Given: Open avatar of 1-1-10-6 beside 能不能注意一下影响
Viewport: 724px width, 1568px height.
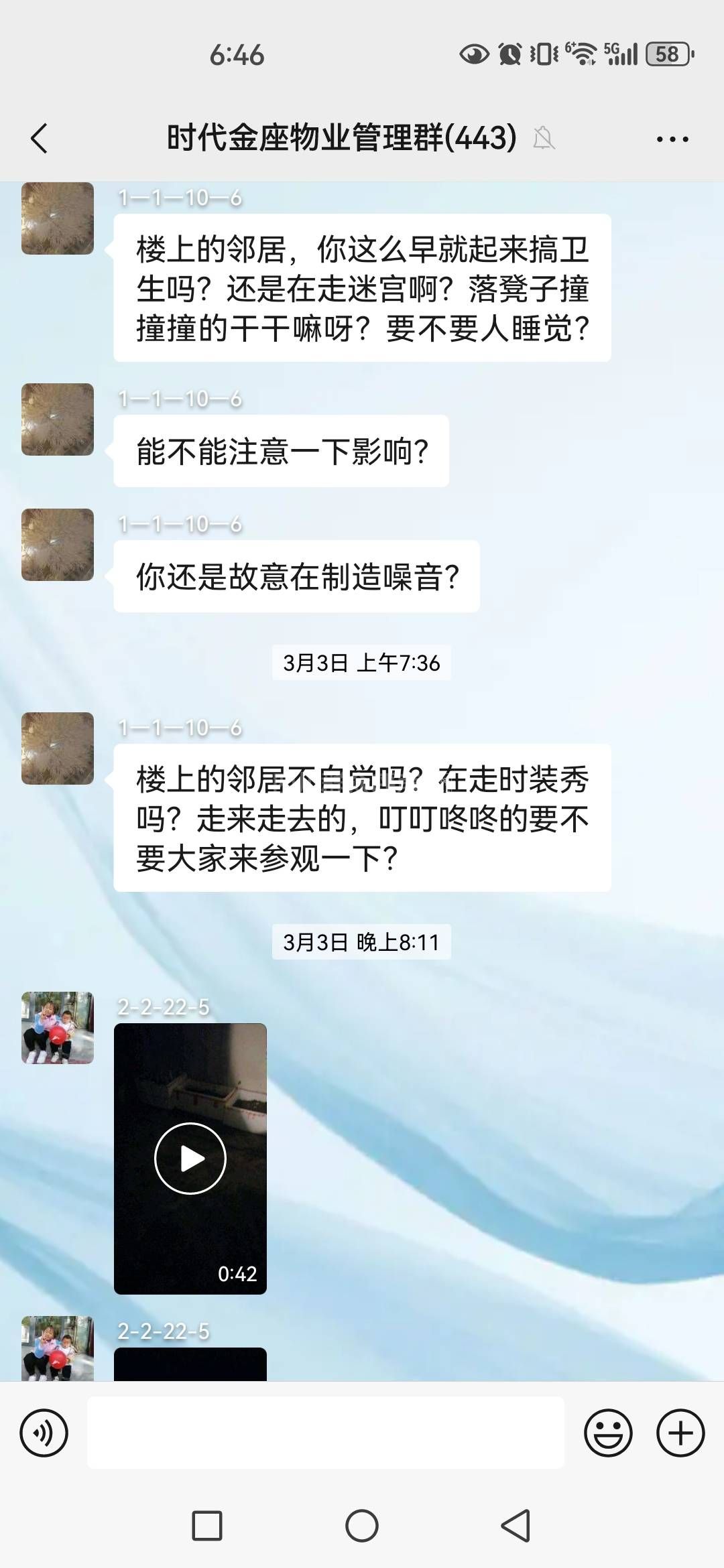Looking at the screenshot, I should 58,419.
